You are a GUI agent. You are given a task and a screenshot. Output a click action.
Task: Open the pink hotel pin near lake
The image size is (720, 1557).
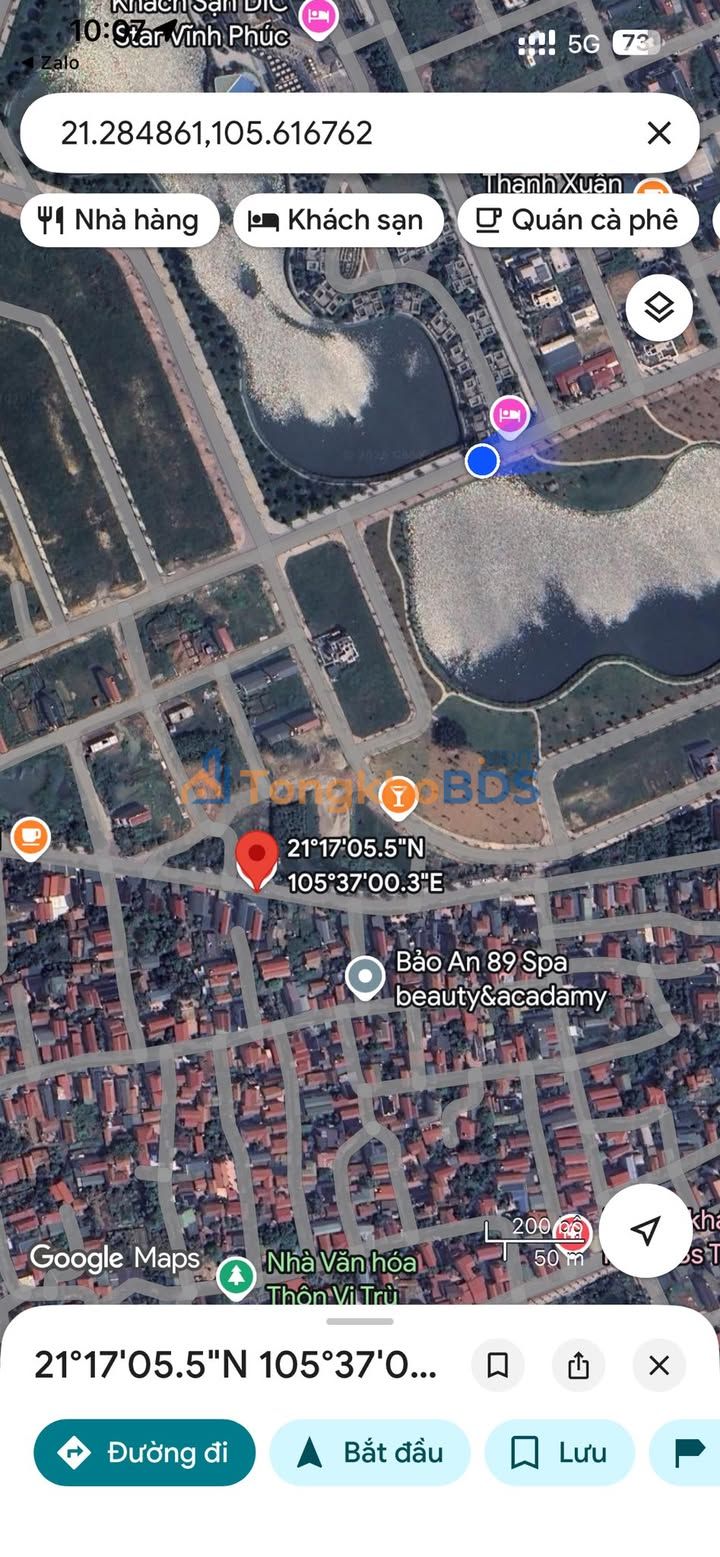[510, 415]
